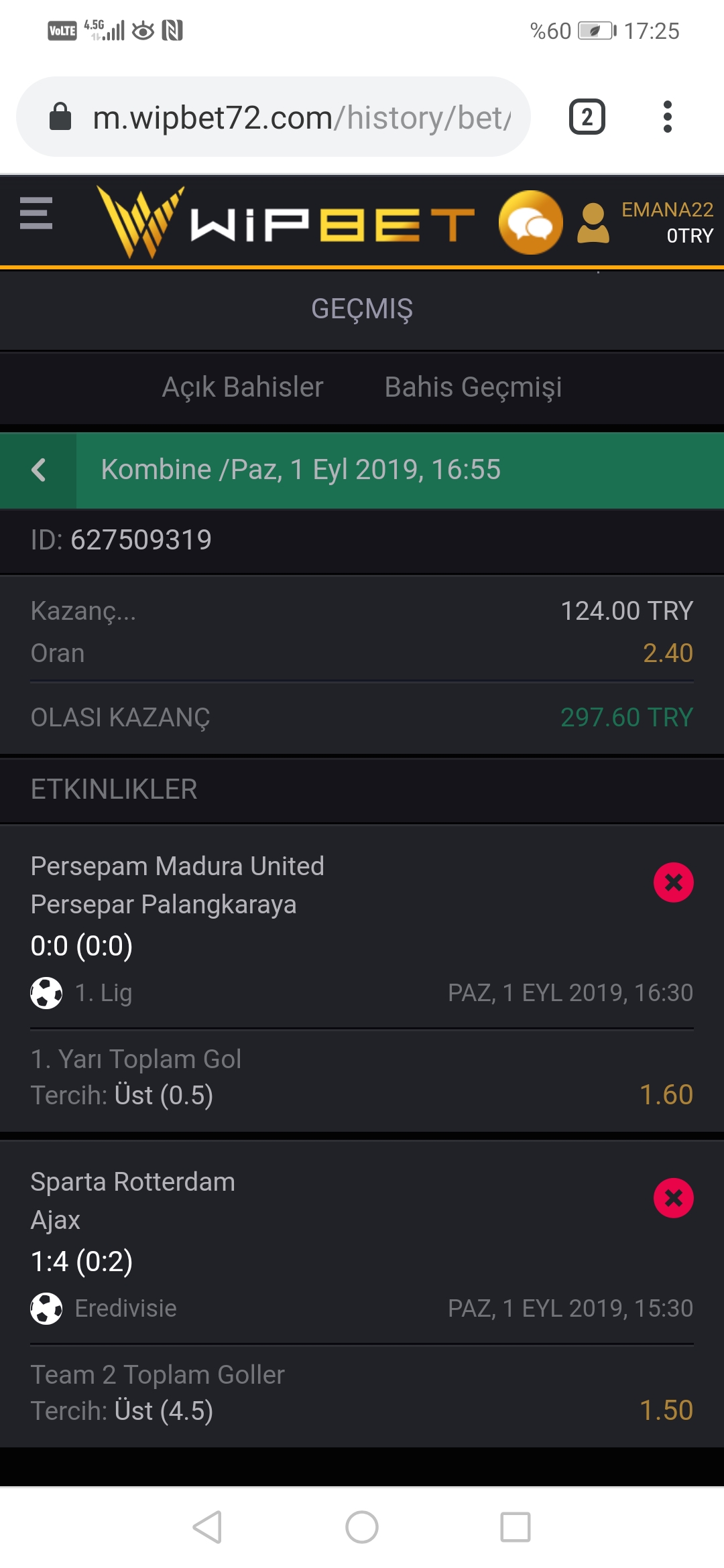Image resolution: width=724 pixels, height=1568 pixels.
Task: Open the browser tab switcher
Action: [587, 117]
